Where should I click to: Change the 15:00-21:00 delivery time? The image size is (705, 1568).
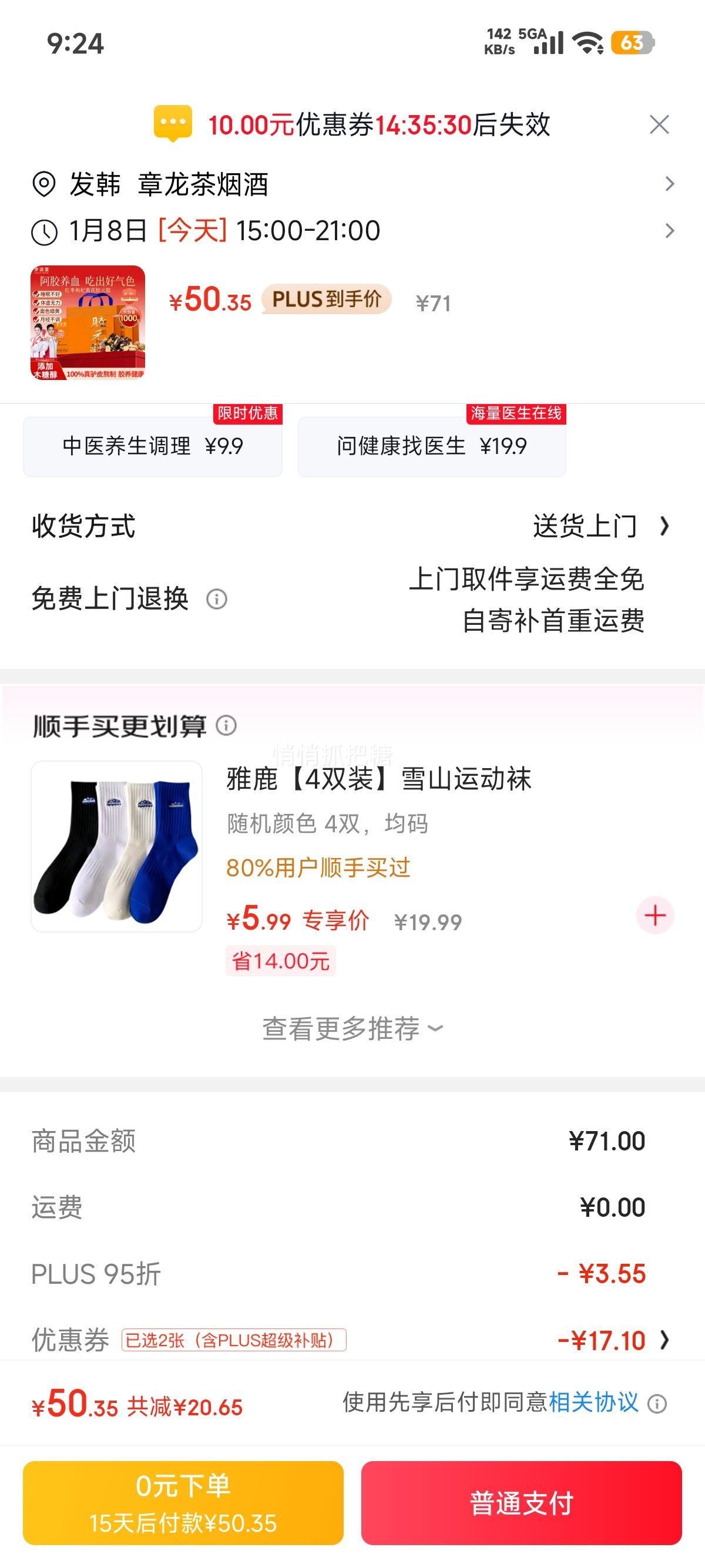(x=352, y=231)
